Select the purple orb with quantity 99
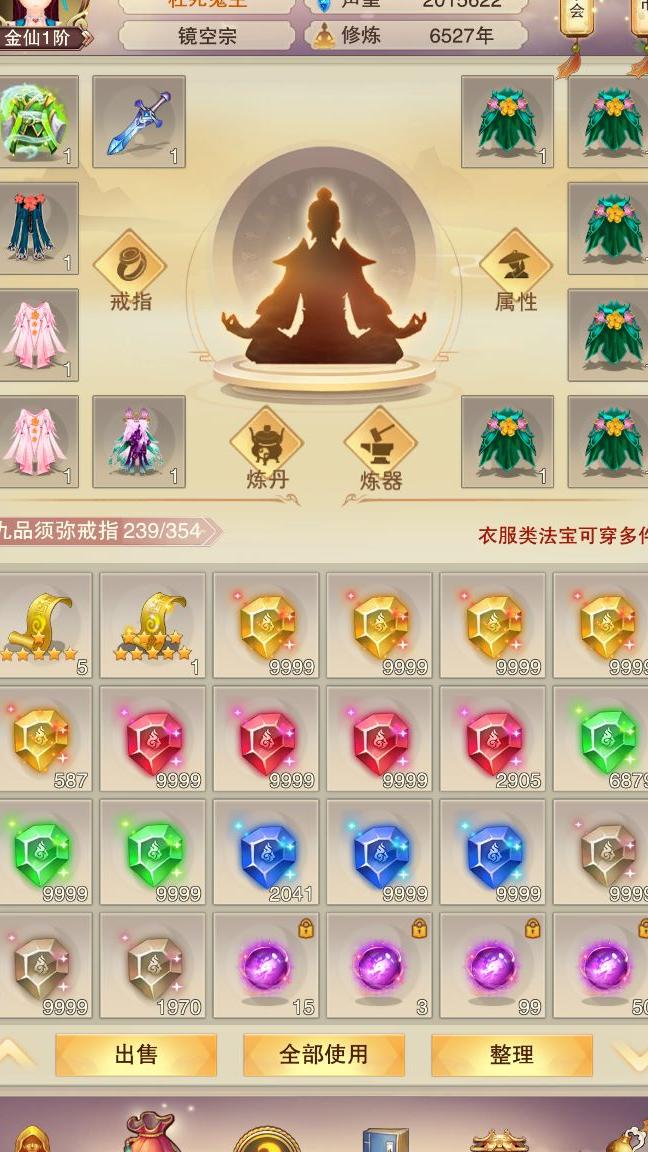Image resolution: width=648 pixels, height=1152 pixels. tap(493, 965)
